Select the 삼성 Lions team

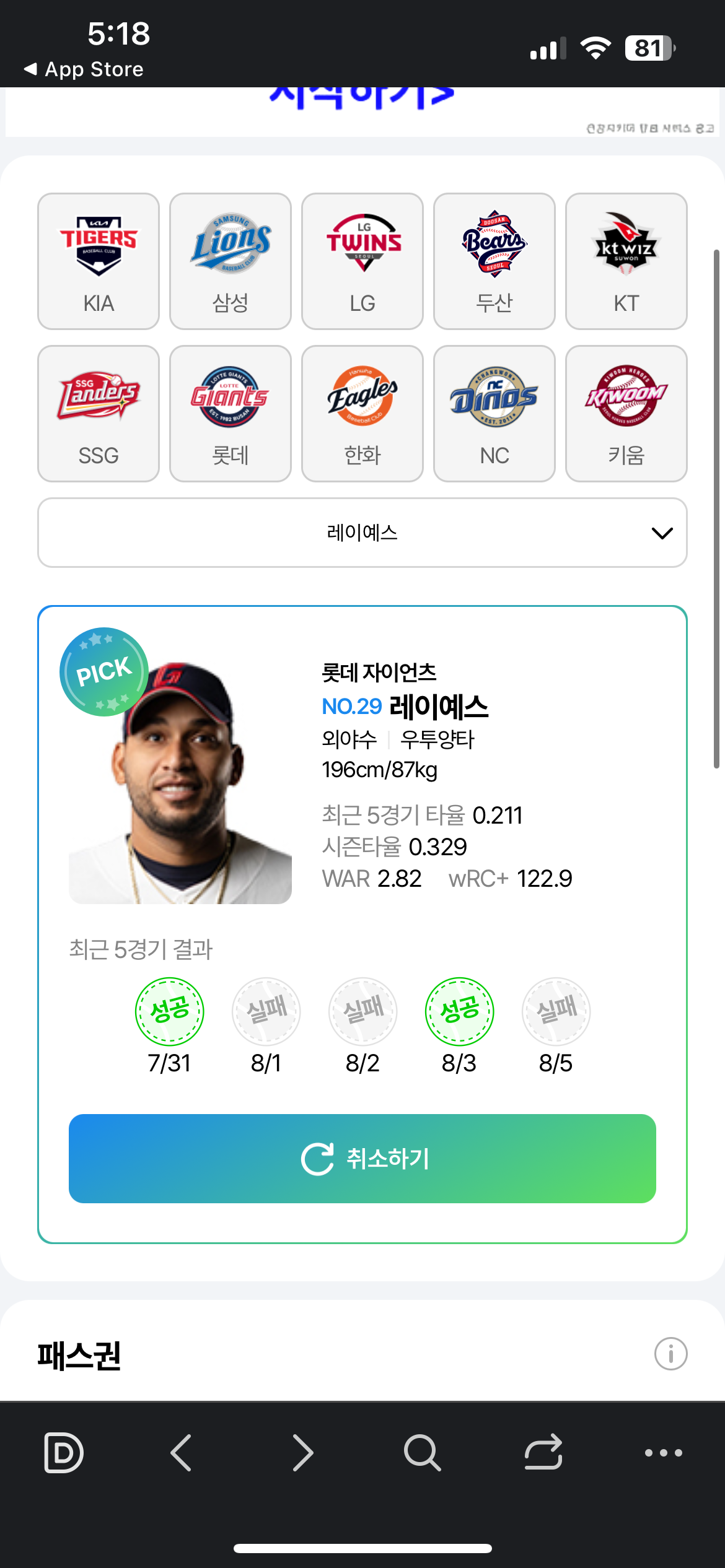(x=231, y=261)
